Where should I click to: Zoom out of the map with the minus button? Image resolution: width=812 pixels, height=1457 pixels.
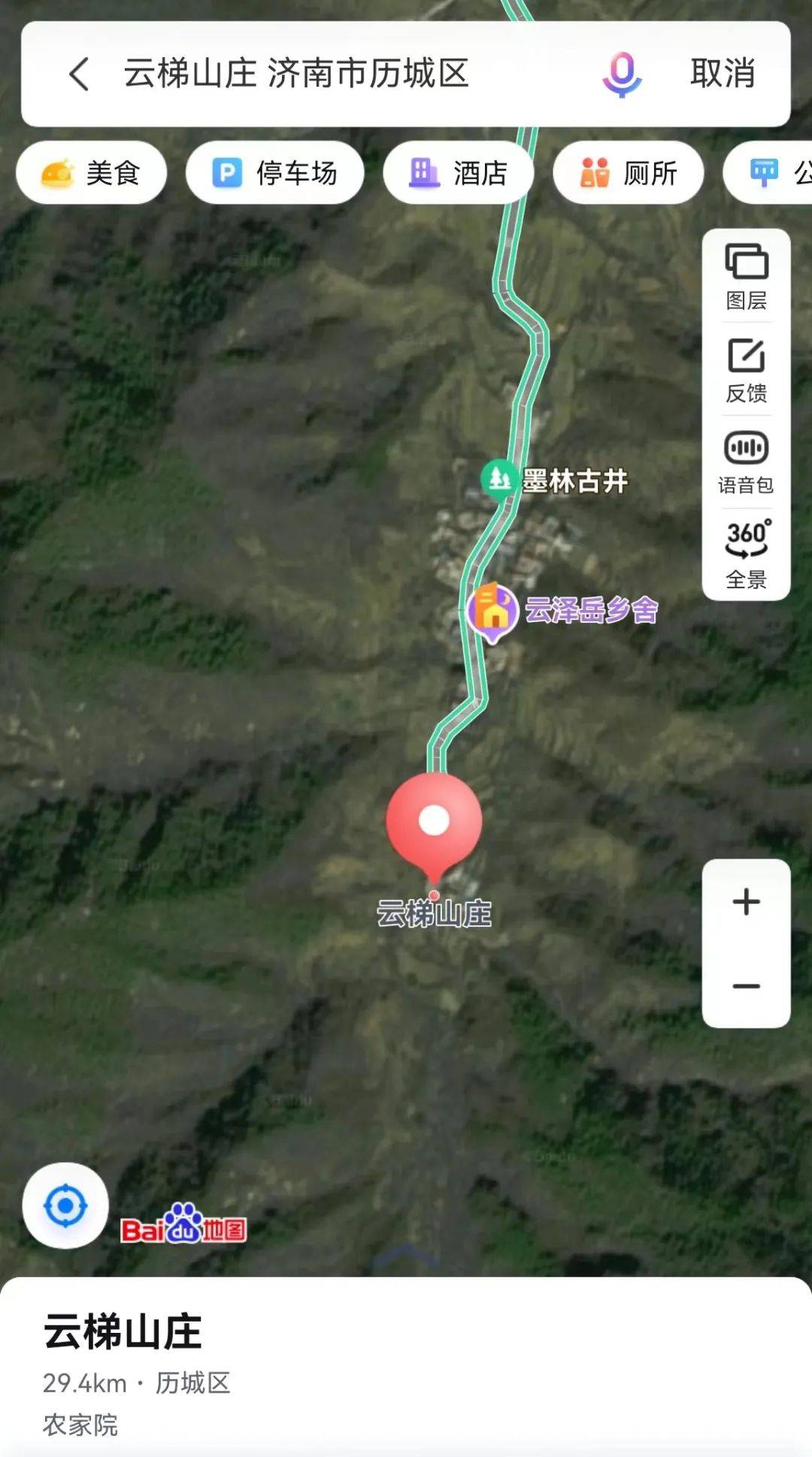tap(746, 986)
